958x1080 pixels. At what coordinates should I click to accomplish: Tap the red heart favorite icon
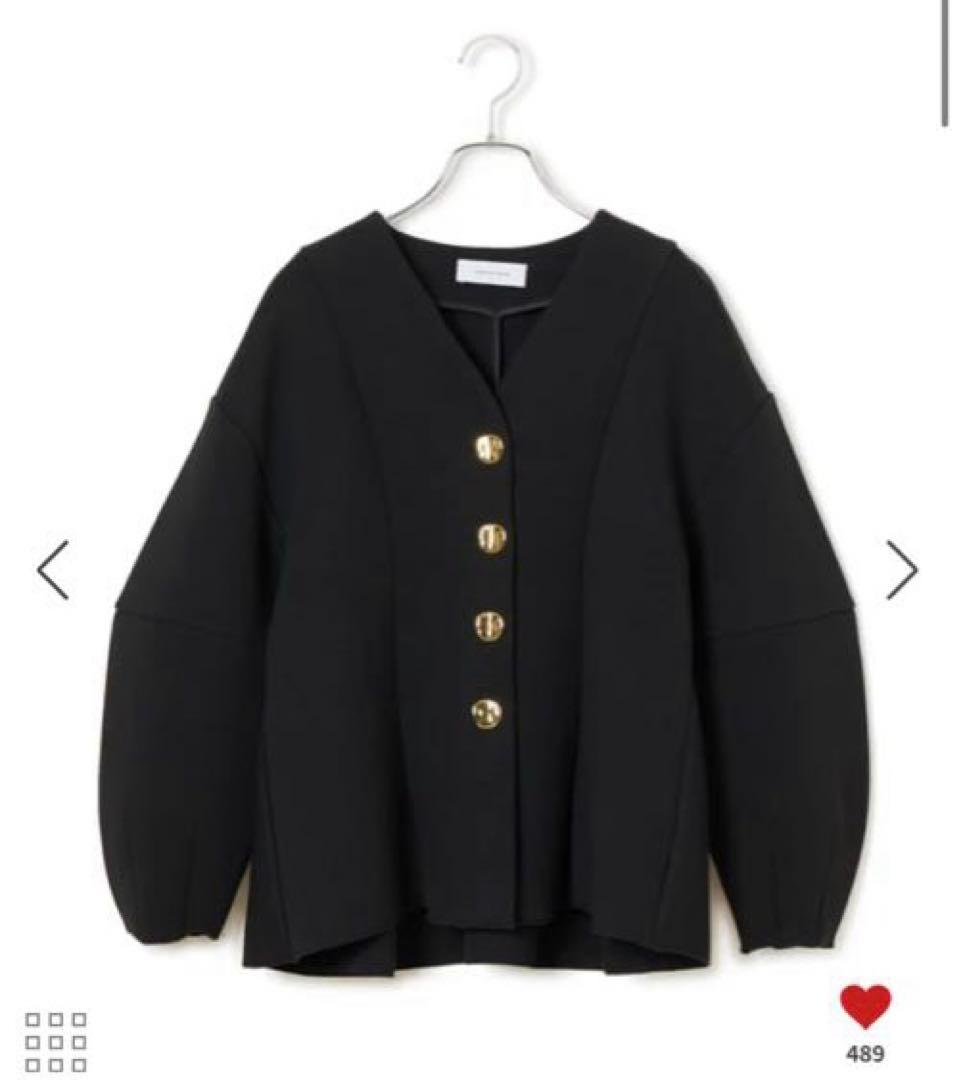point(864,1007)
